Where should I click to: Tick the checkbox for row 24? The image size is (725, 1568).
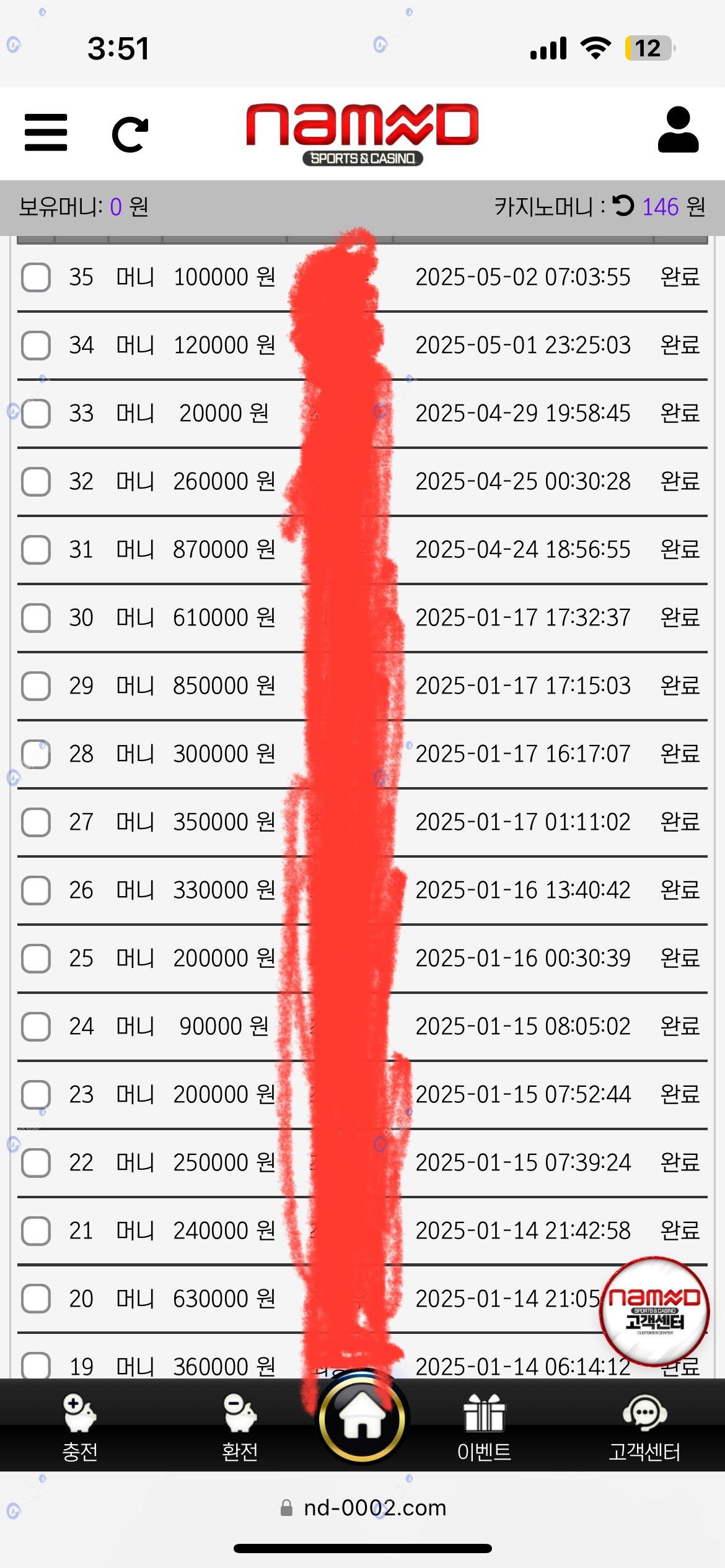(36, 1026)
